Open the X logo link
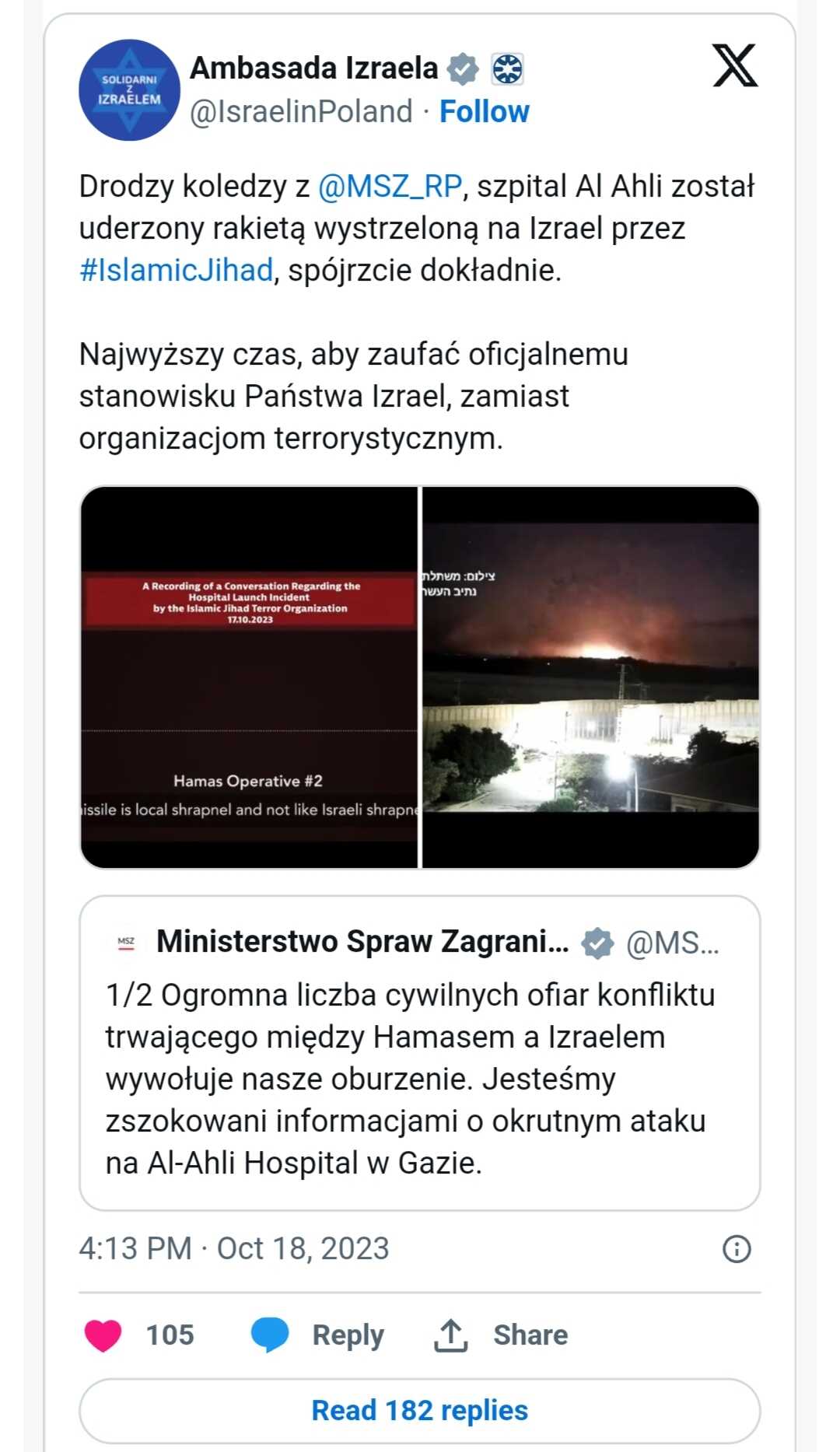 (x=735, y=65)
